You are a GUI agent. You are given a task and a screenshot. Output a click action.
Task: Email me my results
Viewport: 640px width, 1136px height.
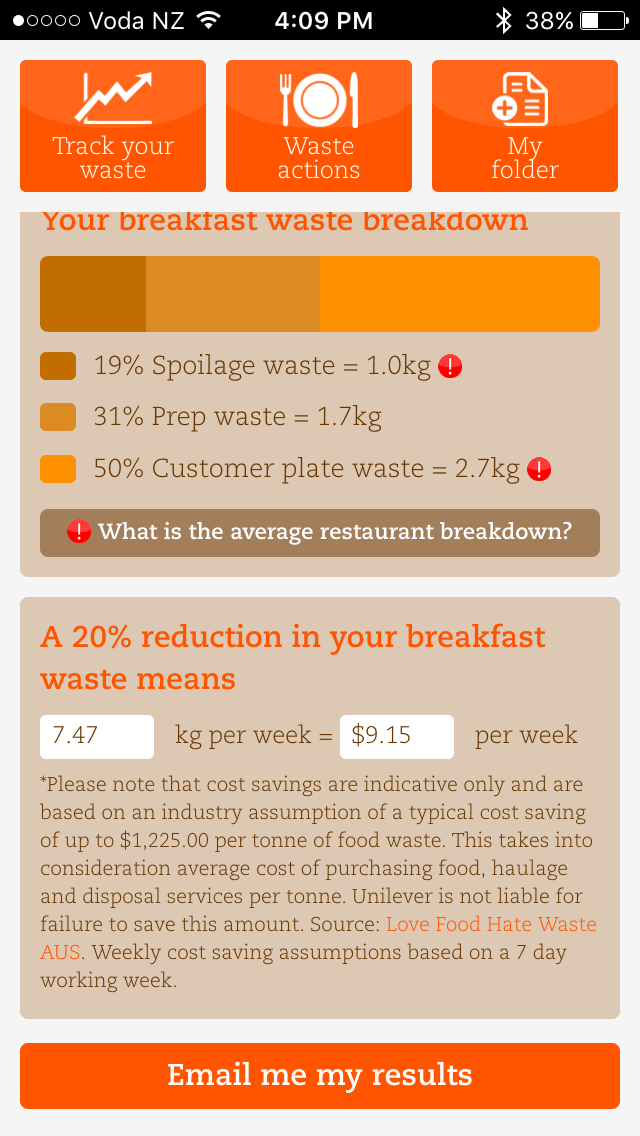(x=320, y=1076)
